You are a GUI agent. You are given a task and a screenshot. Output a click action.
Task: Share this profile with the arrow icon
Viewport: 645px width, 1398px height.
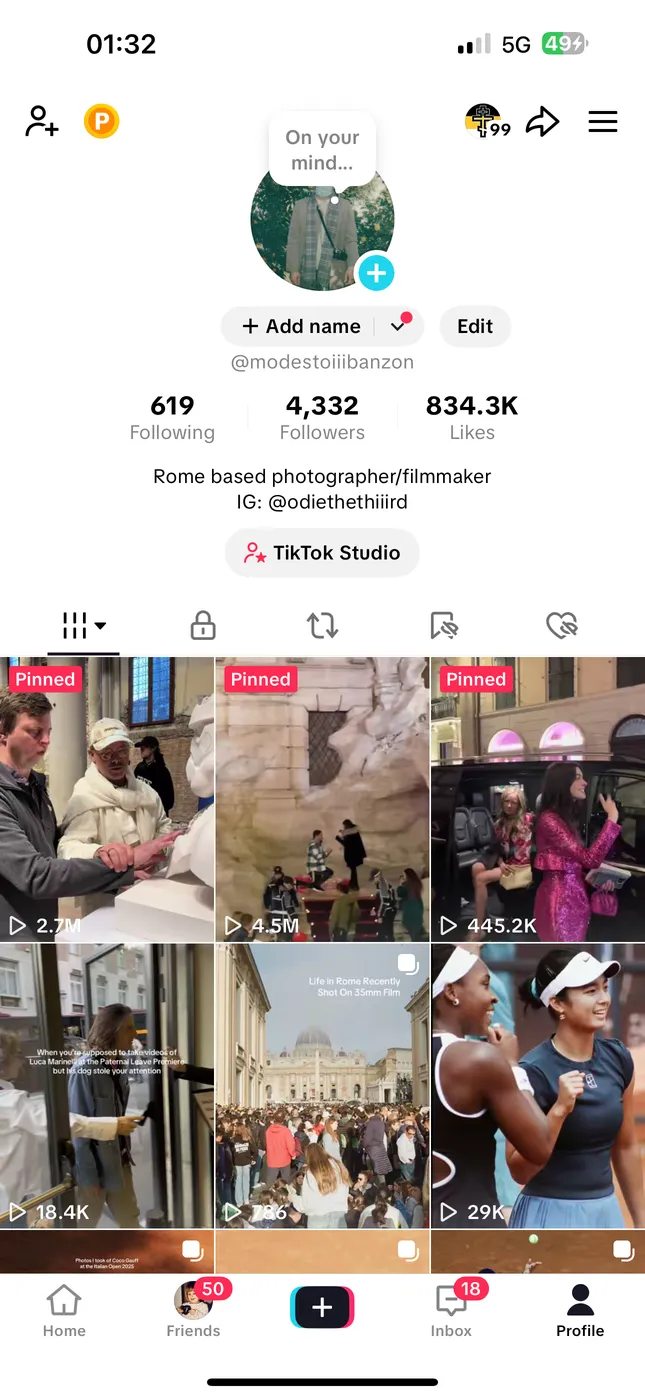click(542, 122)
